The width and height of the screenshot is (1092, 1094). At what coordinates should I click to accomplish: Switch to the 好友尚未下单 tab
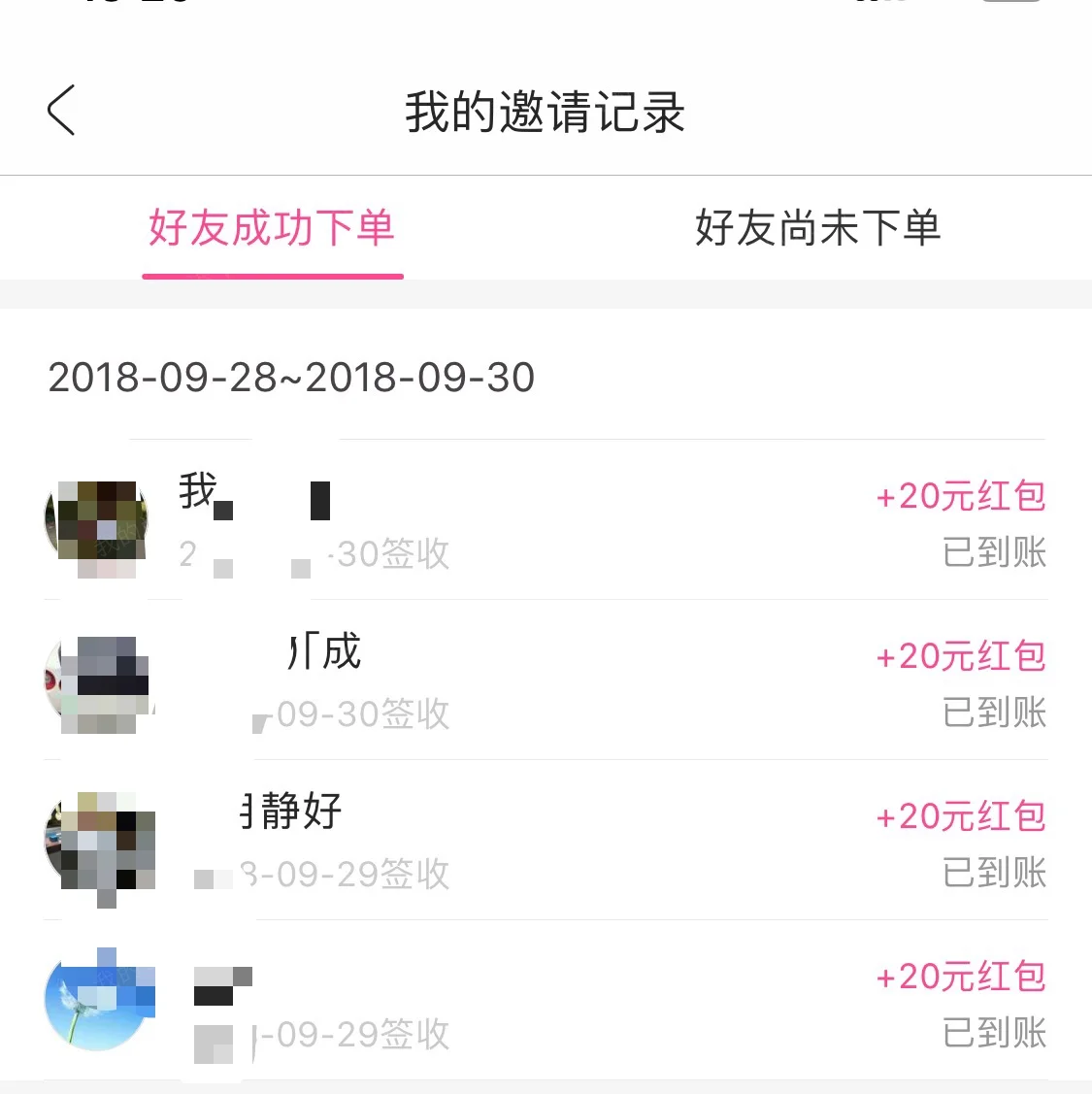tap(818, 229)
